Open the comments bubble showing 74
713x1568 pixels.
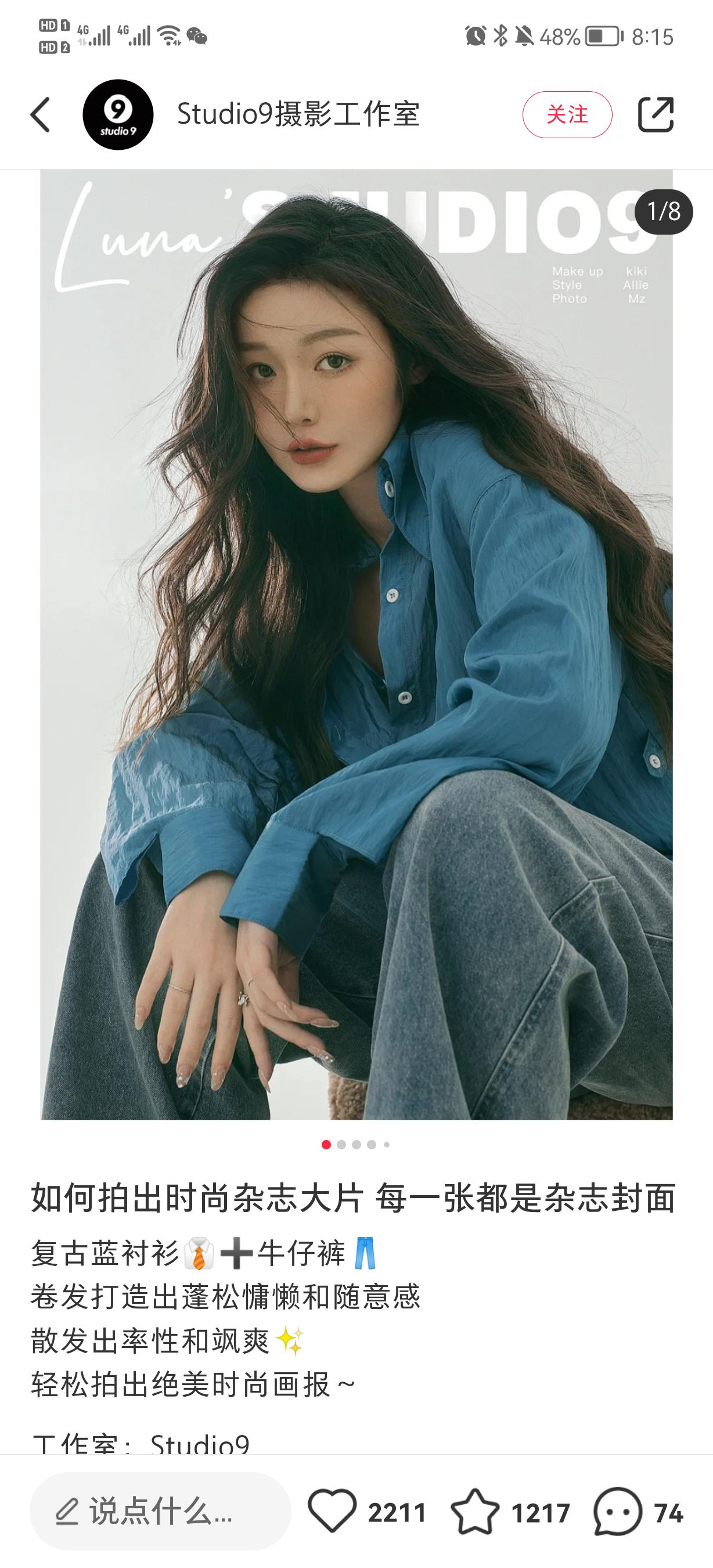tap(618, 1512)
